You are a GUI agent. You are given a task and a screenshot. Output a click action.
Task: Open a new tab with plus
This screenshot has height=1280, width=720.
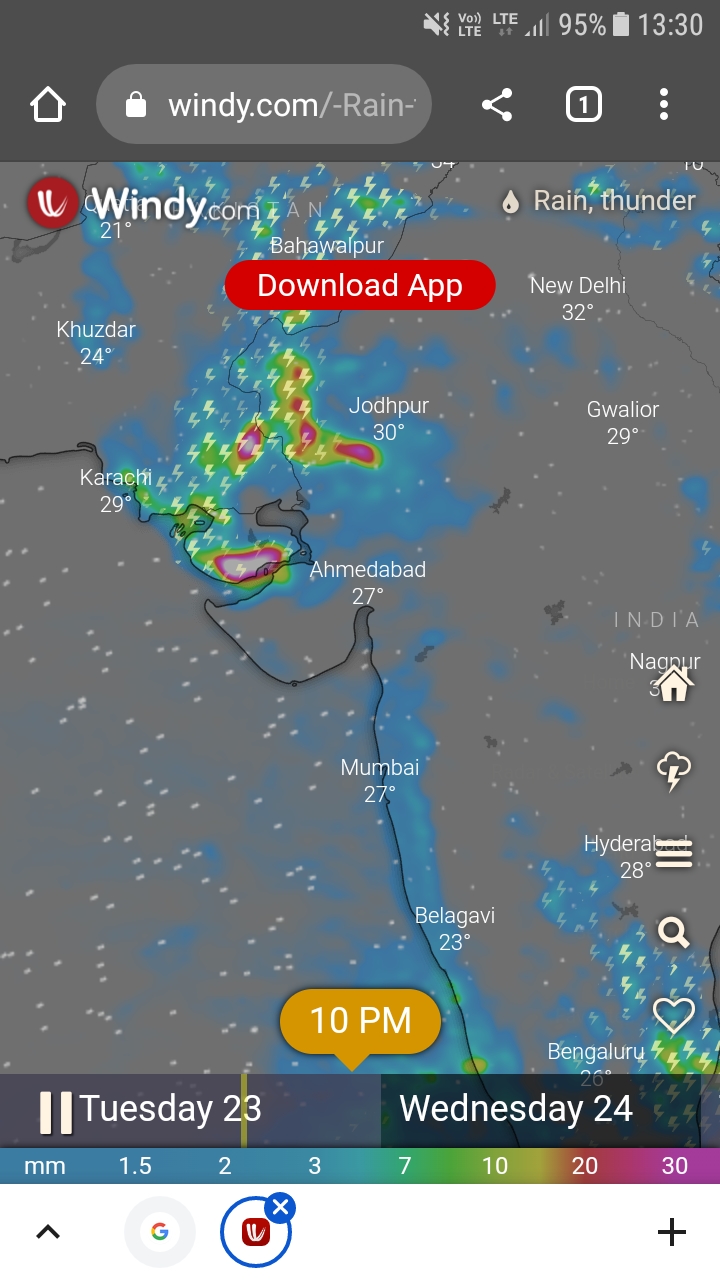click(x=671, y=1232)
